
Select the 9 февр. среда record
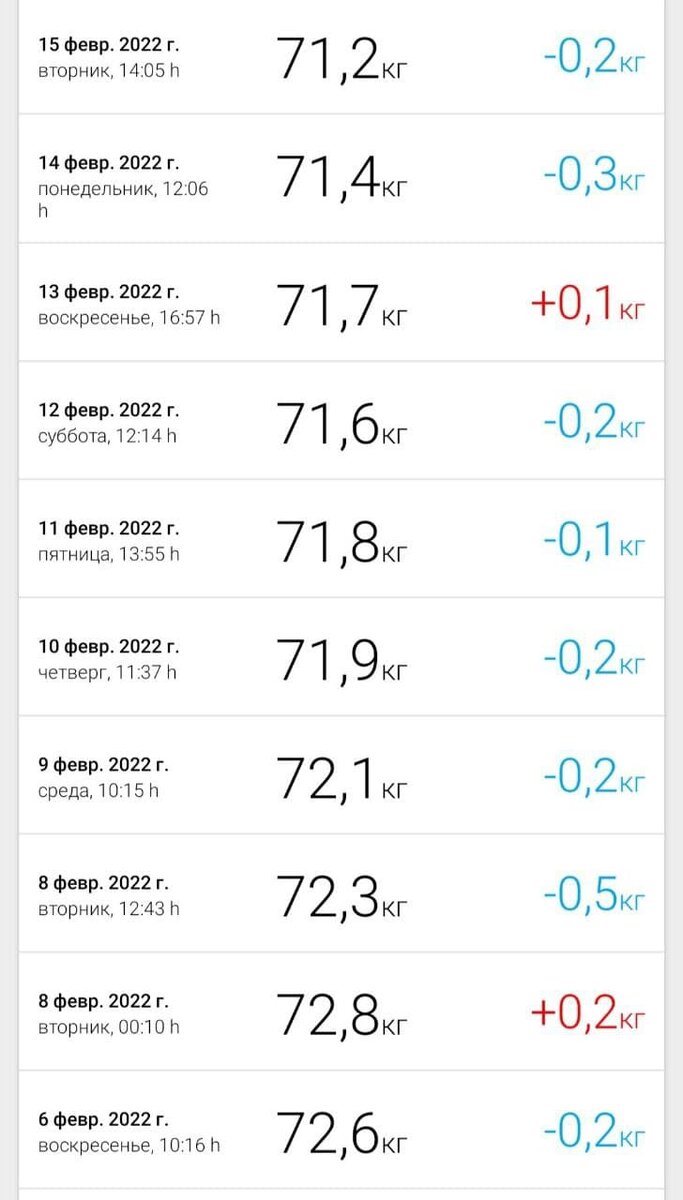341,775
